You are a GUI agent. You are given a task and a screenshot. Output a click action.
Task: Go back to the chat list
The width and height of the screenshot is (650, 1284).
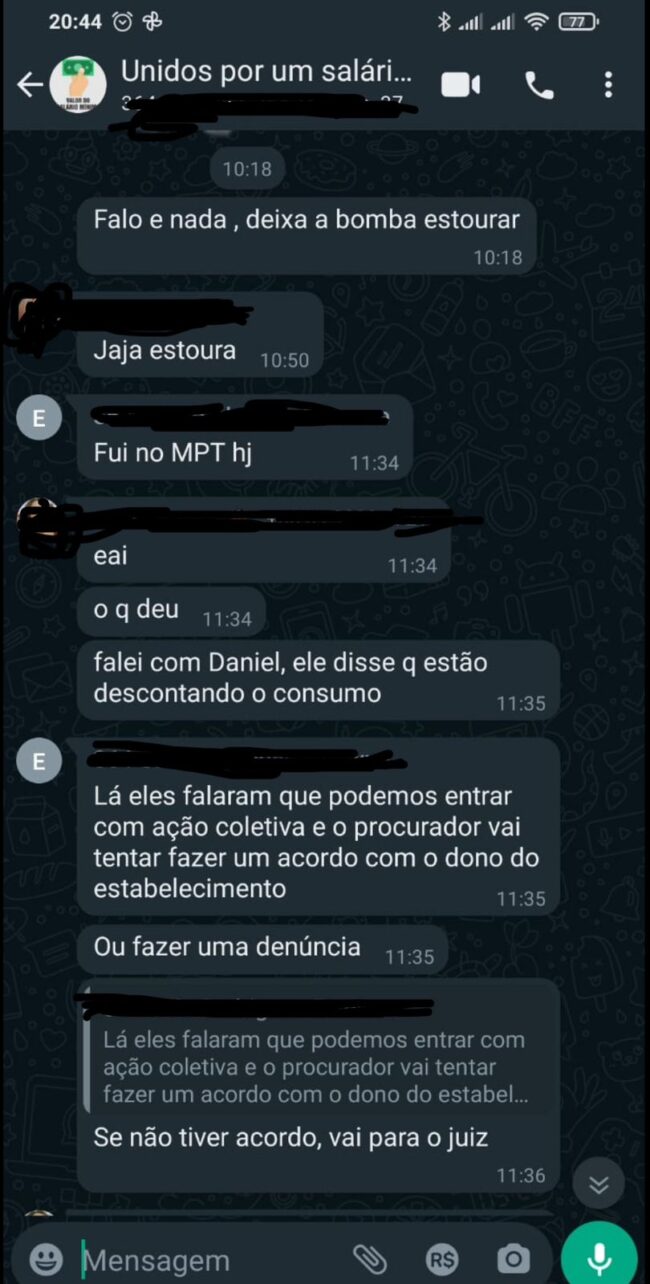pyautogui.click(x=30, y=86)
